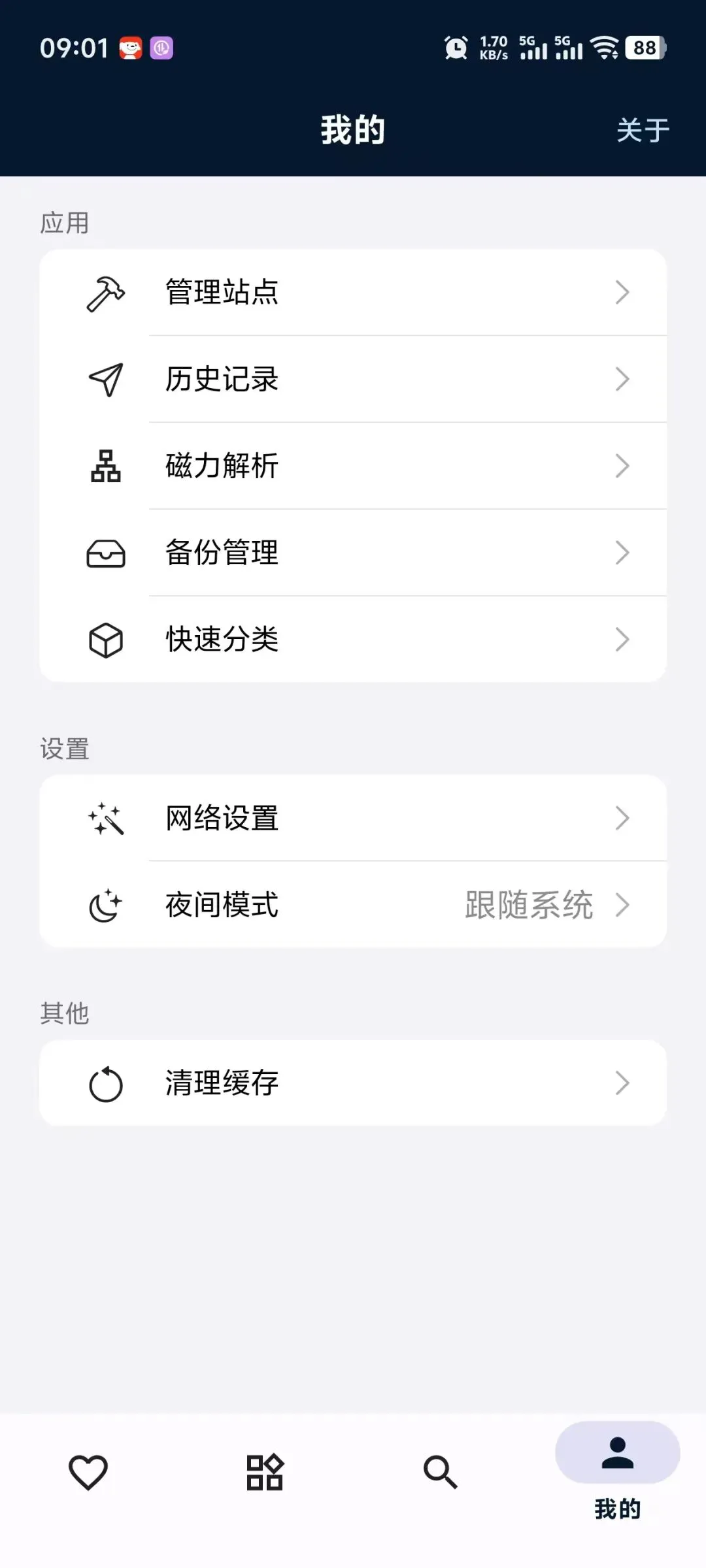Open 管理站点 site management

tap(353, 292)
